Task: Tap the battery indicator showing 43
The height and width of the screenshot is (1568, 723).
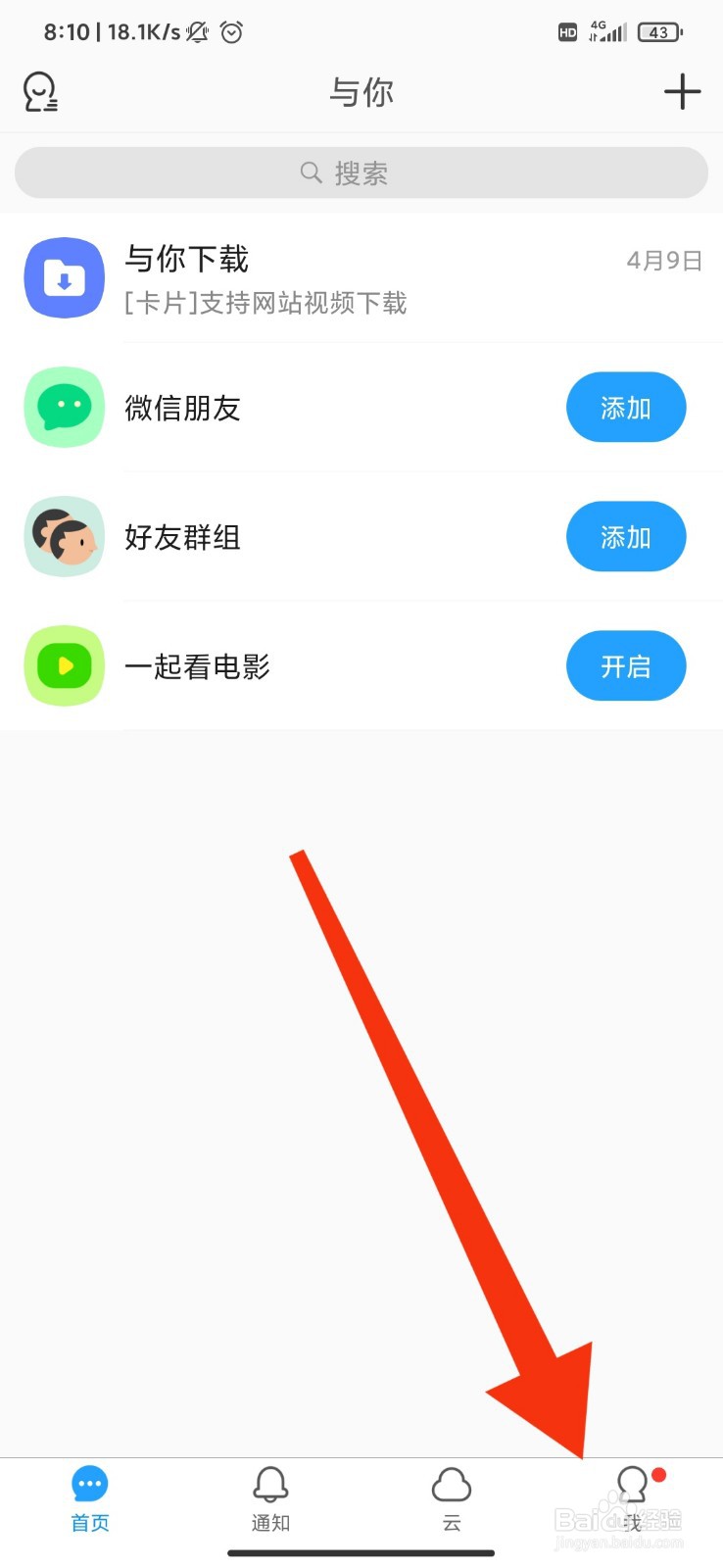Action: [660, 32]
